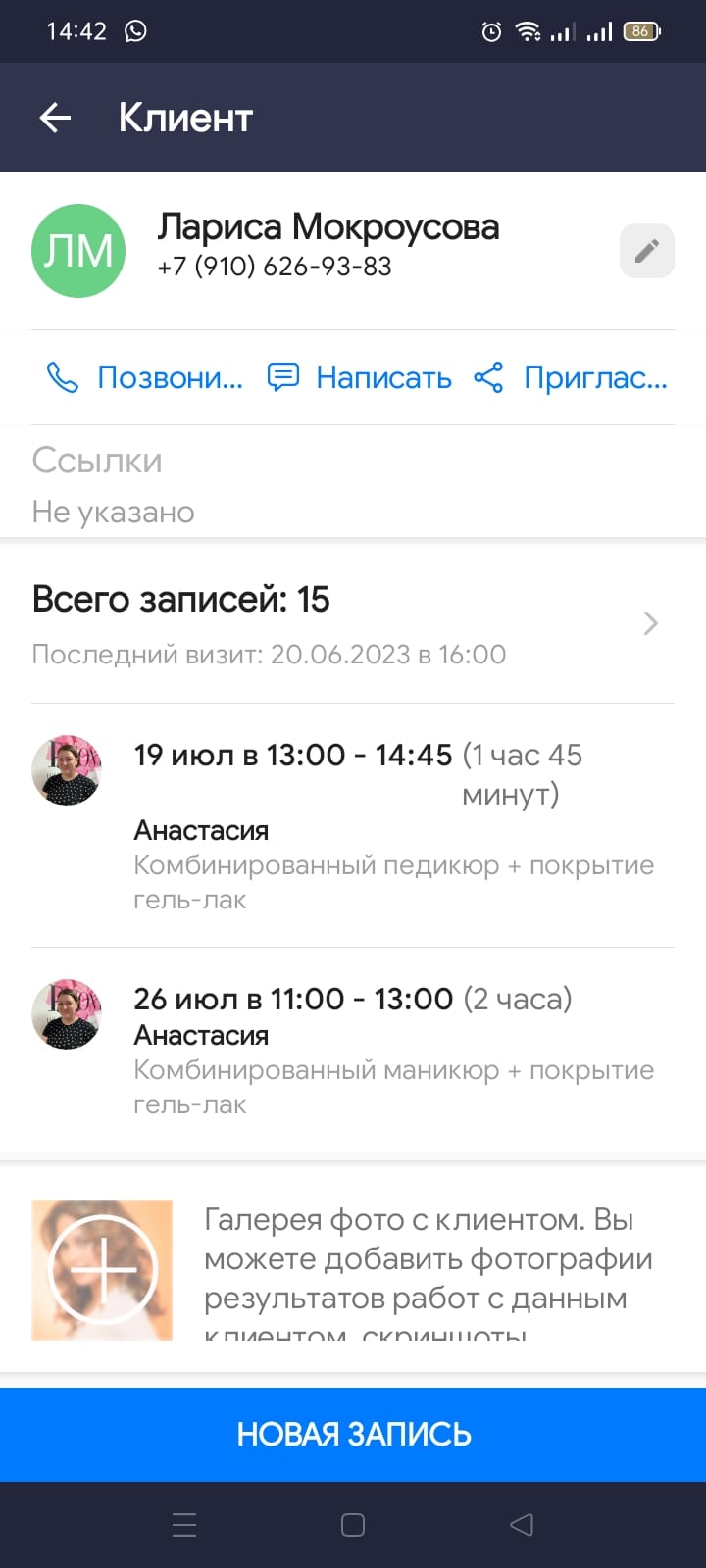Viewport: 706px width, 1568px height.
Task: Go back using the app bar arrow
Action: click(56, 119)
